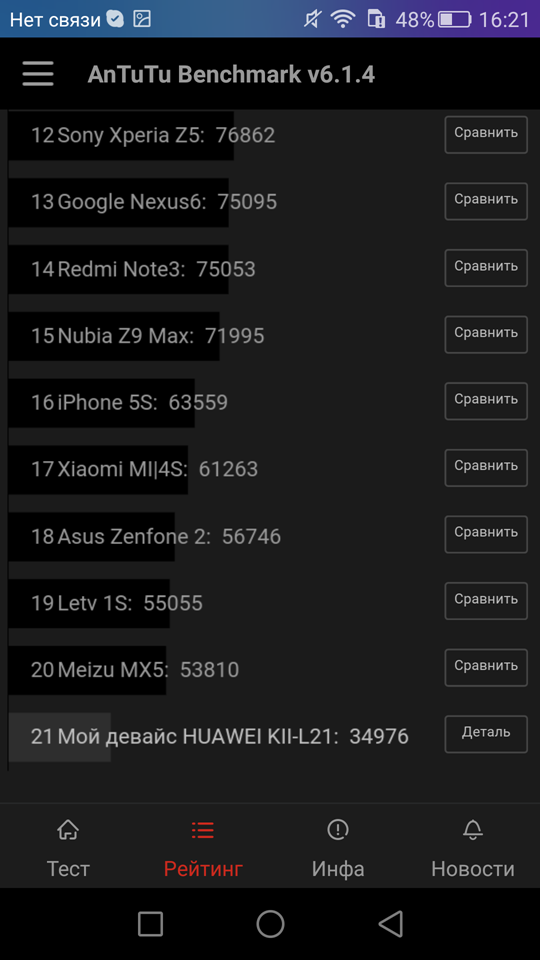Tap Сравнить next to Redmi Note3
The image size is (540, 960).
(486, 268)
